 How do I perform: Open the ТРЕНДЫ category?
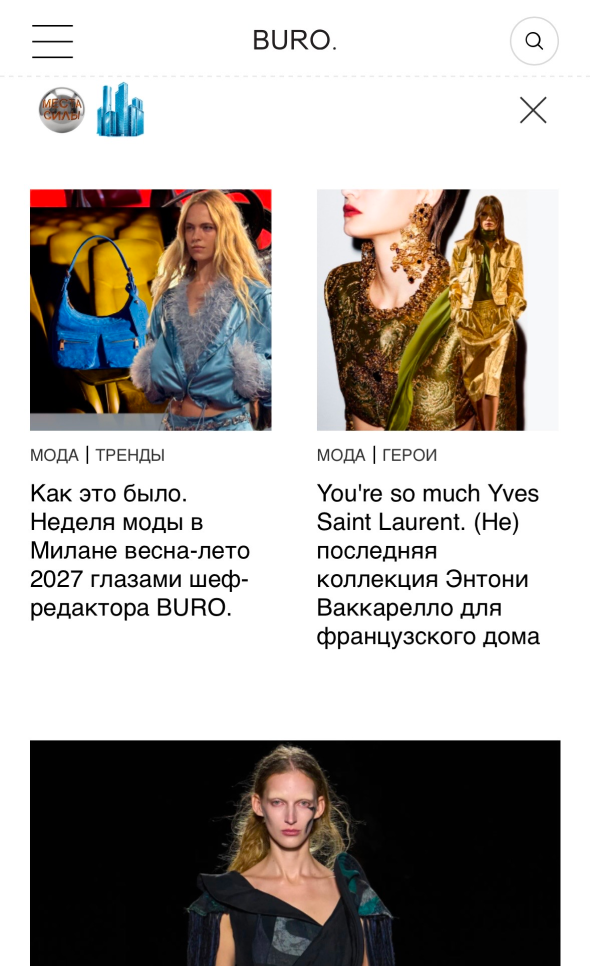pos(130,455)
